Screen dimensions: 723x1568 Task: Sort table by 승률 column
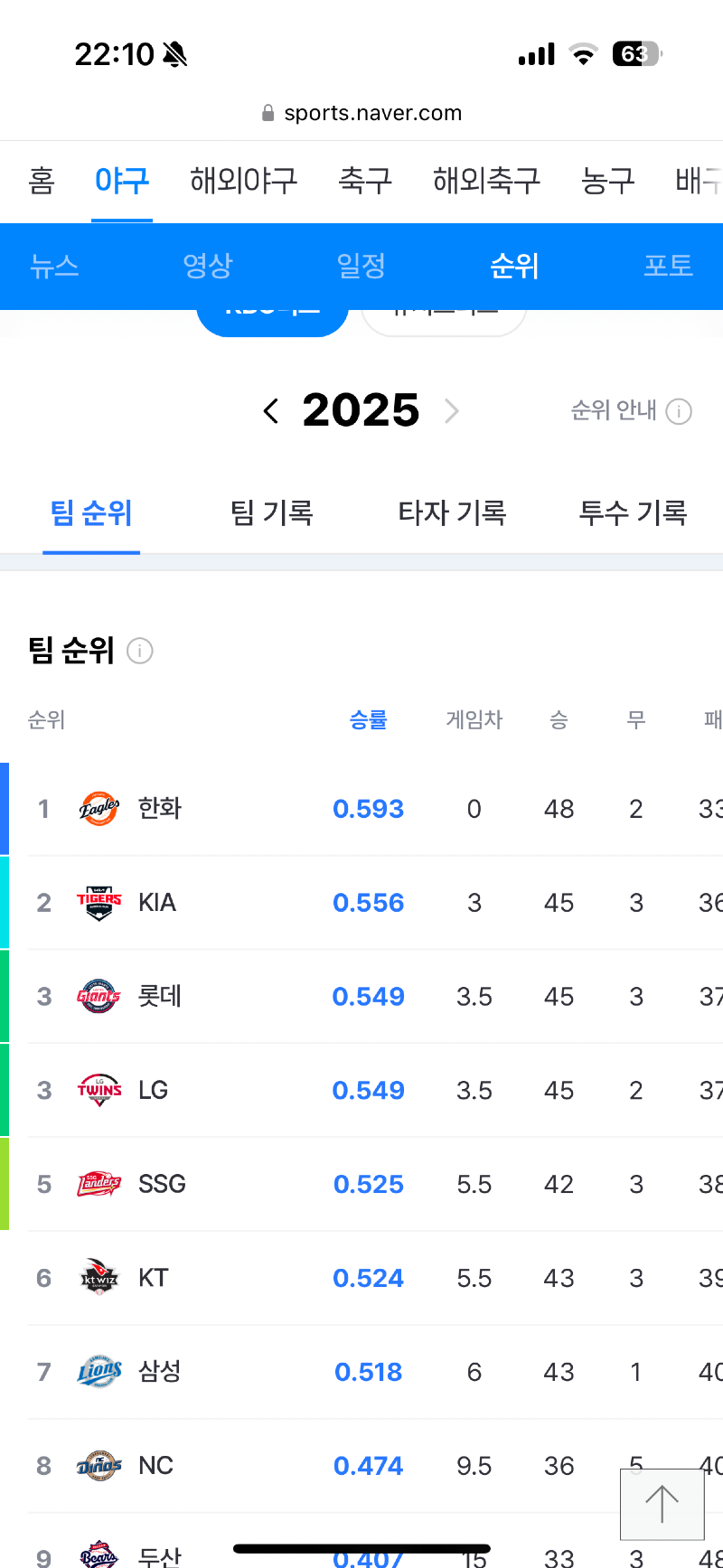pos(368,720)
